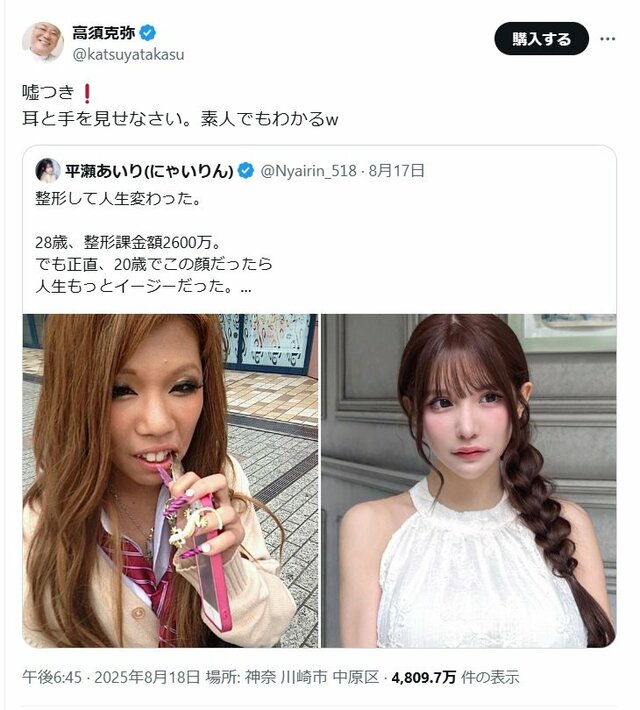Viewport: 640px width, 710px height.
Task: View the right photo in quoted post
Action: point(468,480)
